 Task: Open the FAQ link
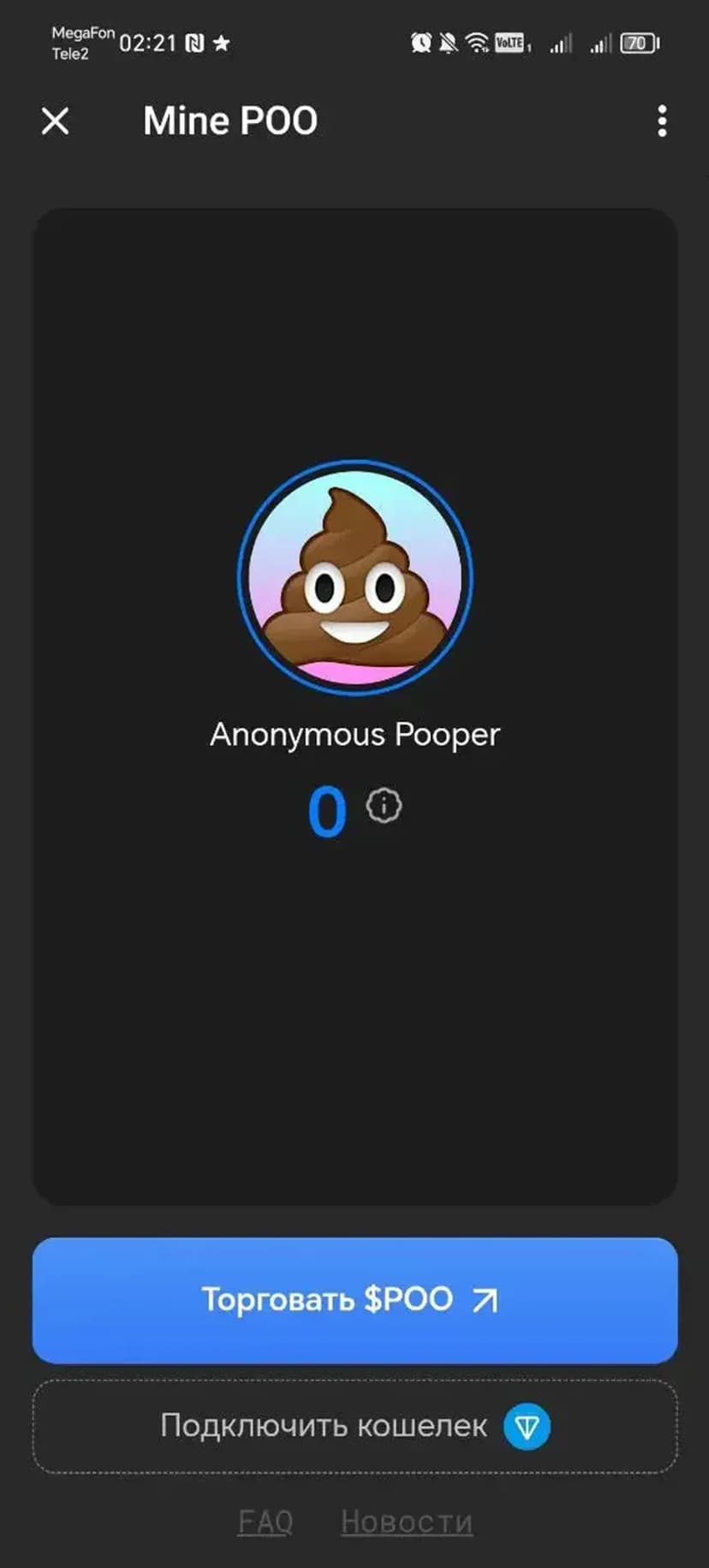[265, 1522]
